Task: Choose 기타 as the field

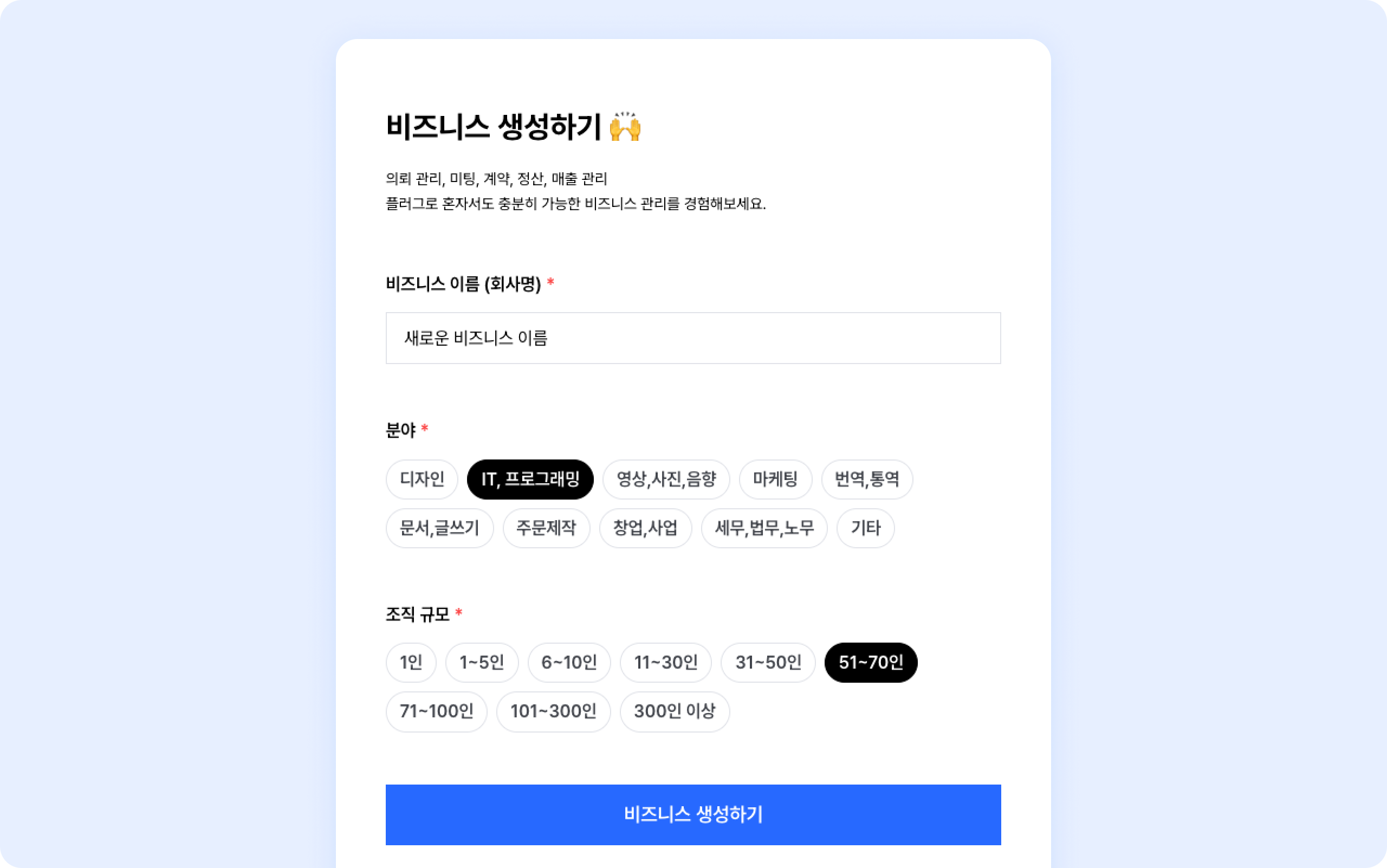Action: 865,528
